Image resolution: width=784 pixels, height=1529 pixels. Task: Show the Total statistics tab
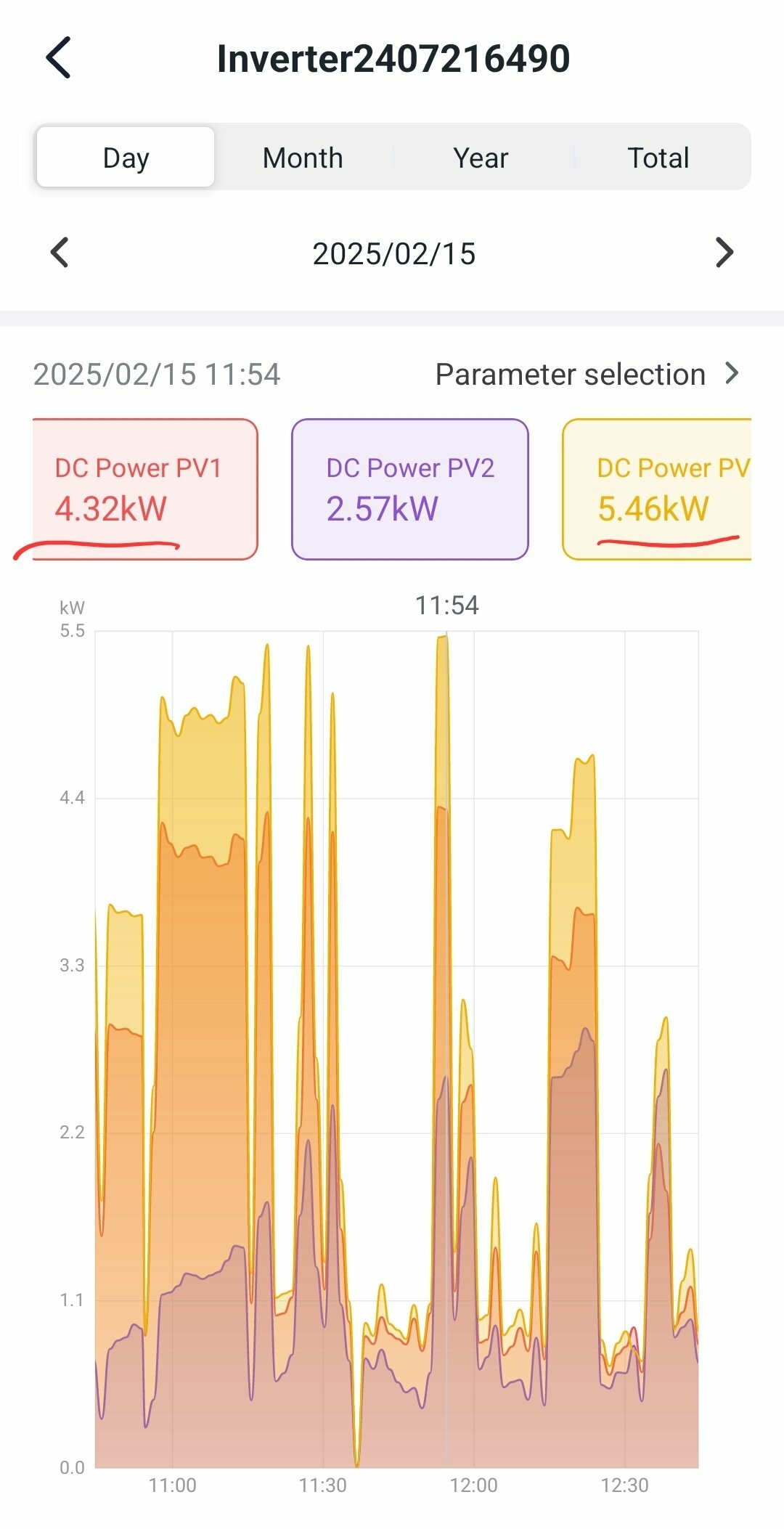click(658, 158)
